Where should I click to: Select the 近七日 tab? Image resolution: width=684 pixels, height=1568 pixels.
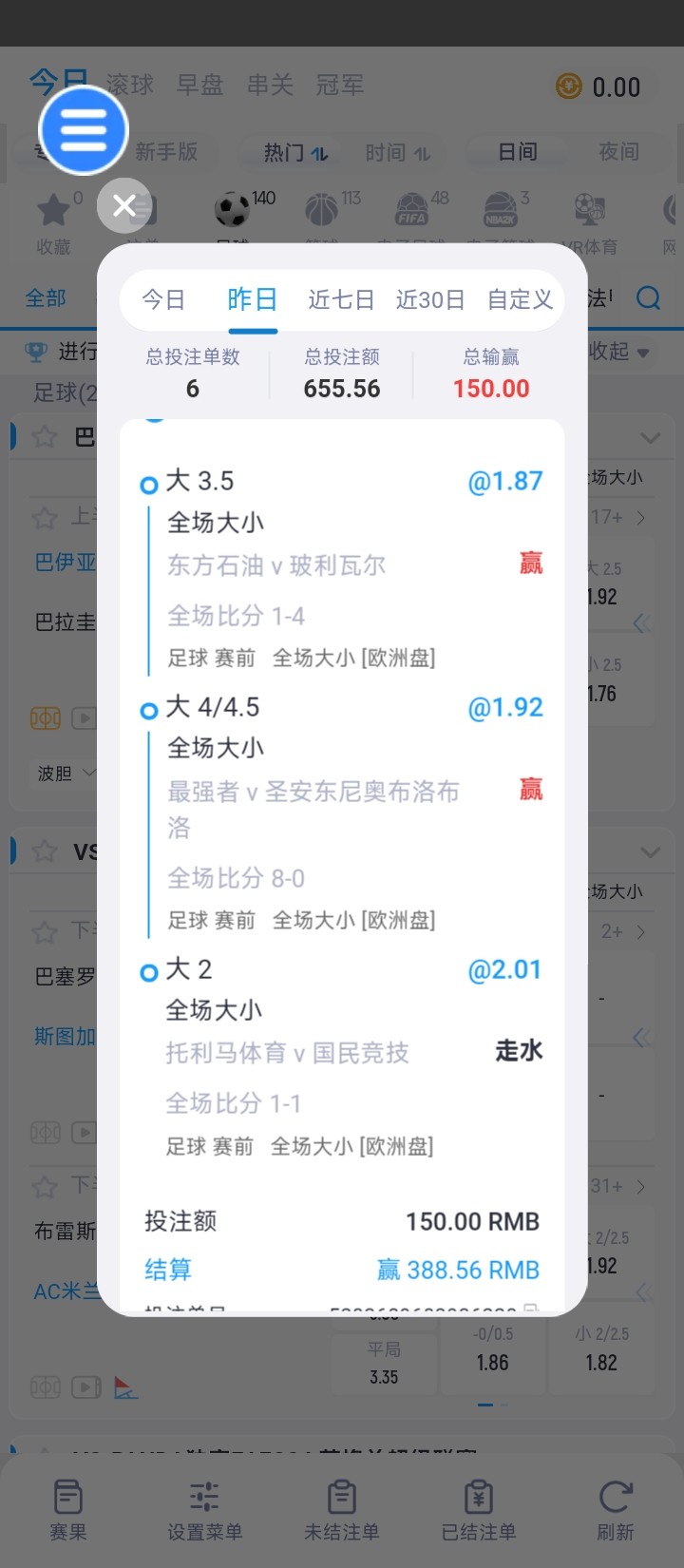(341, 300)
